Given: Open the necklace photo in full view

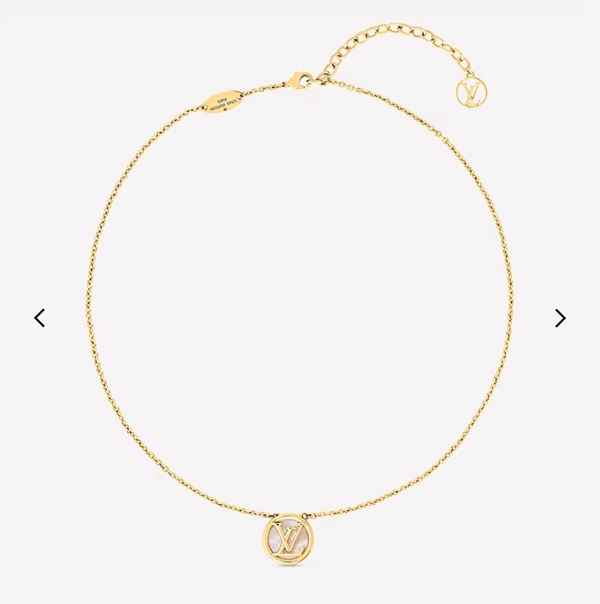Looking at the screenshot, I should pos(300,300).
